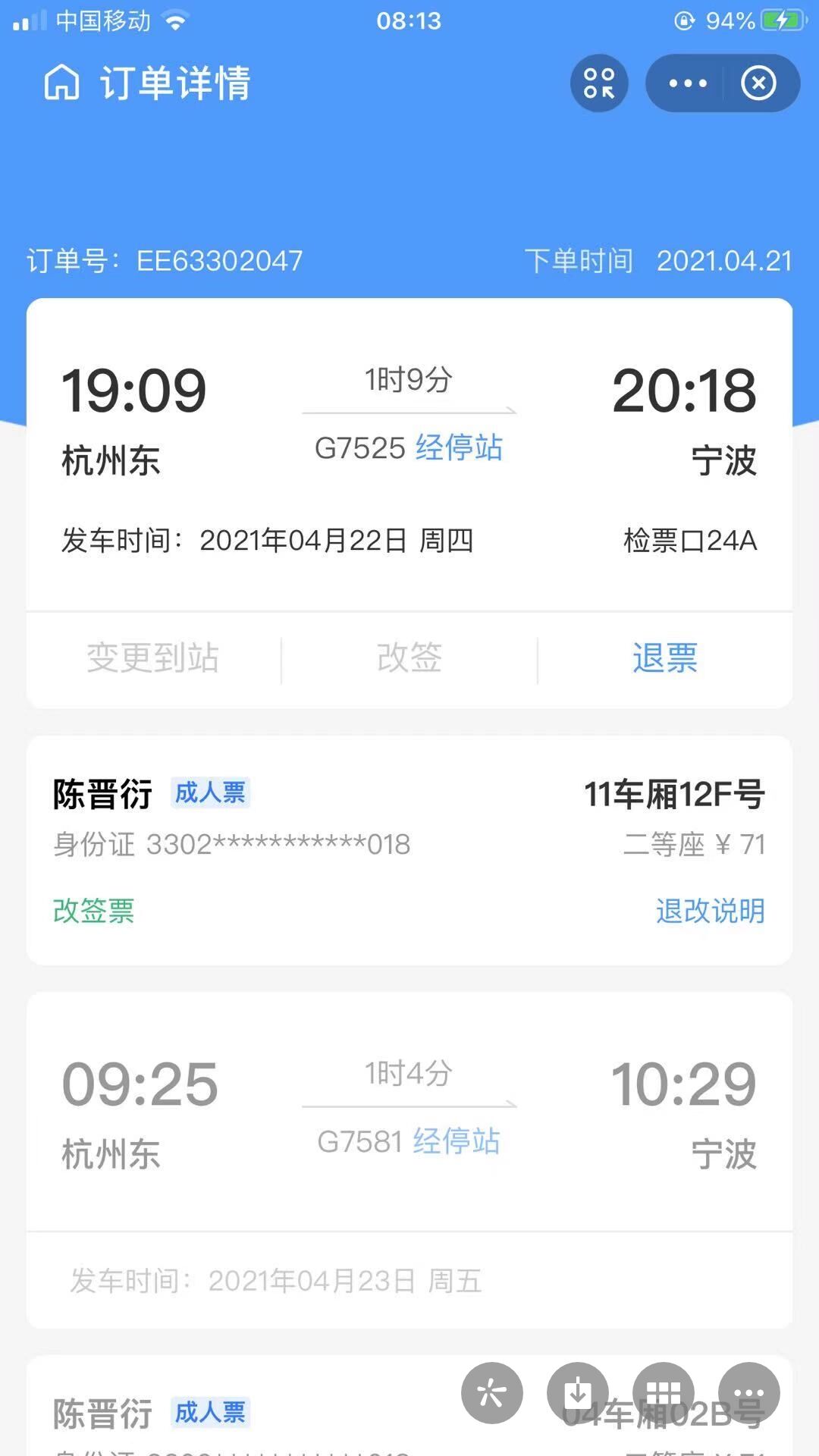Viewport: 819px width, 1456px height.
Task: Tap 改签 to reschedule the ticket
Action: coord(409,657)
